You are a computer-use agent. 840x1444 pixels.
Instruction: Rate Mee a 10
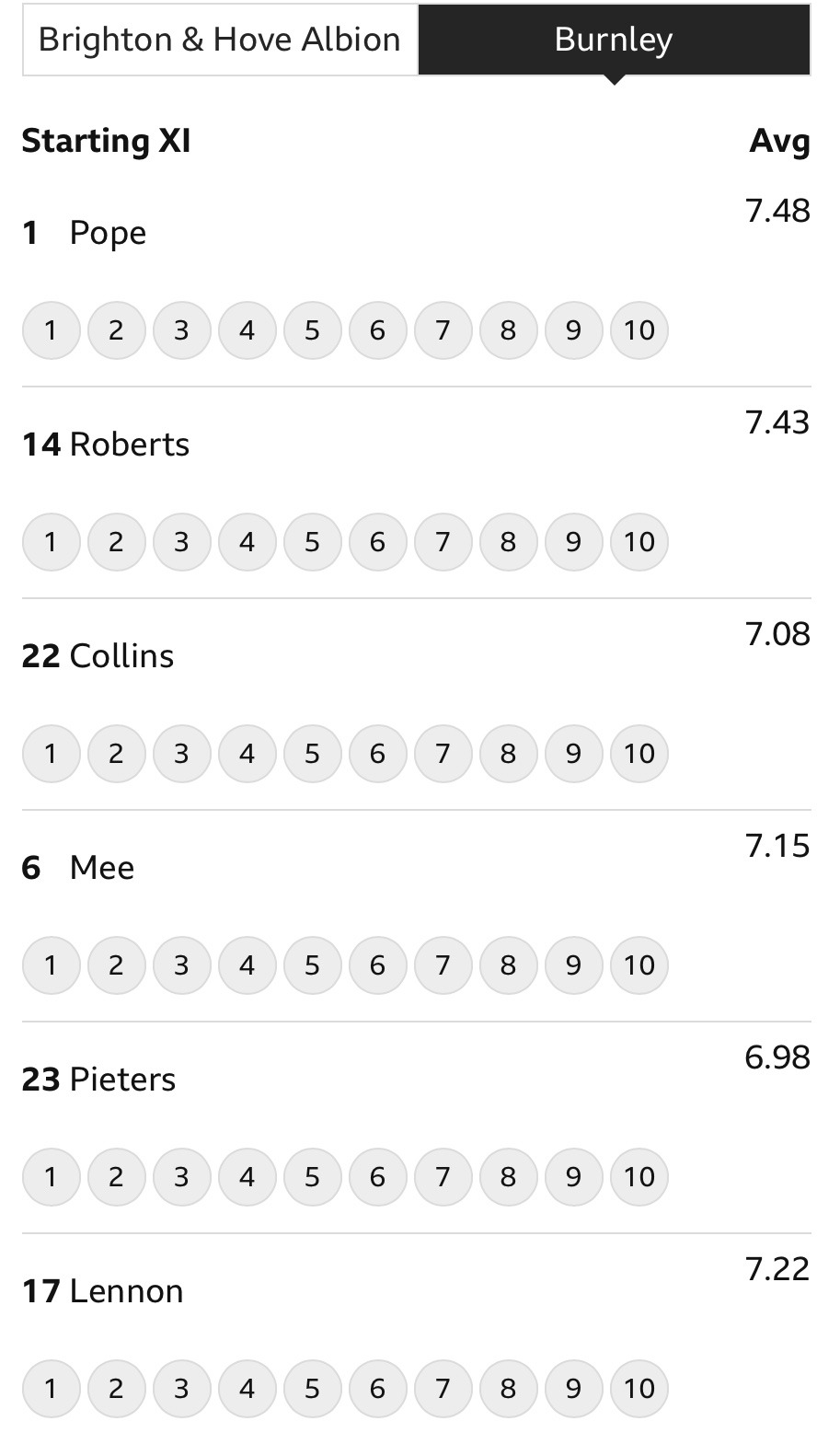[x=639, y=965]
